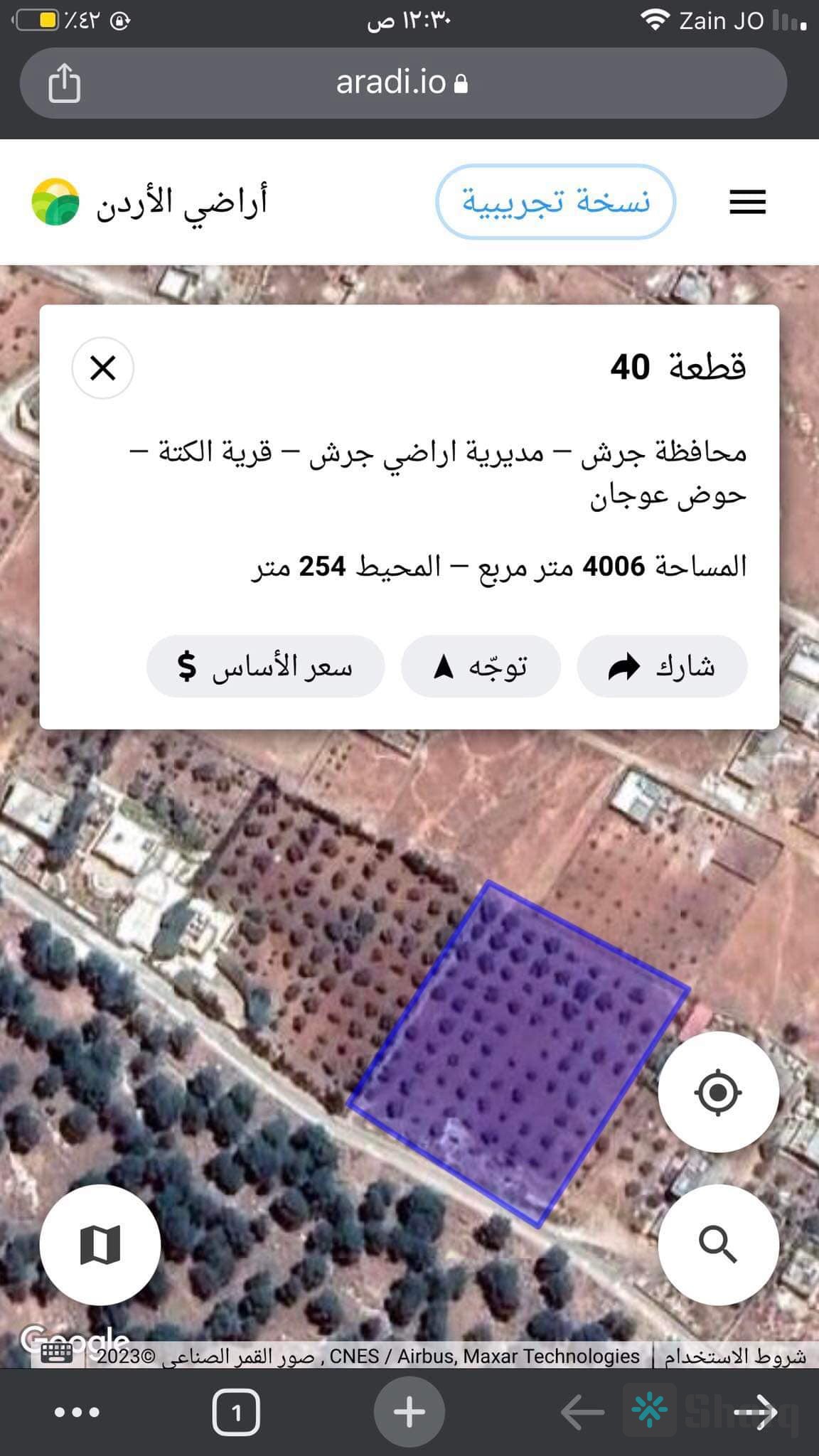This screenshot has width=819, height=1456.
Task: Close the parcel 40 info card
Action: pyautogui.click(x=103, y=368)
